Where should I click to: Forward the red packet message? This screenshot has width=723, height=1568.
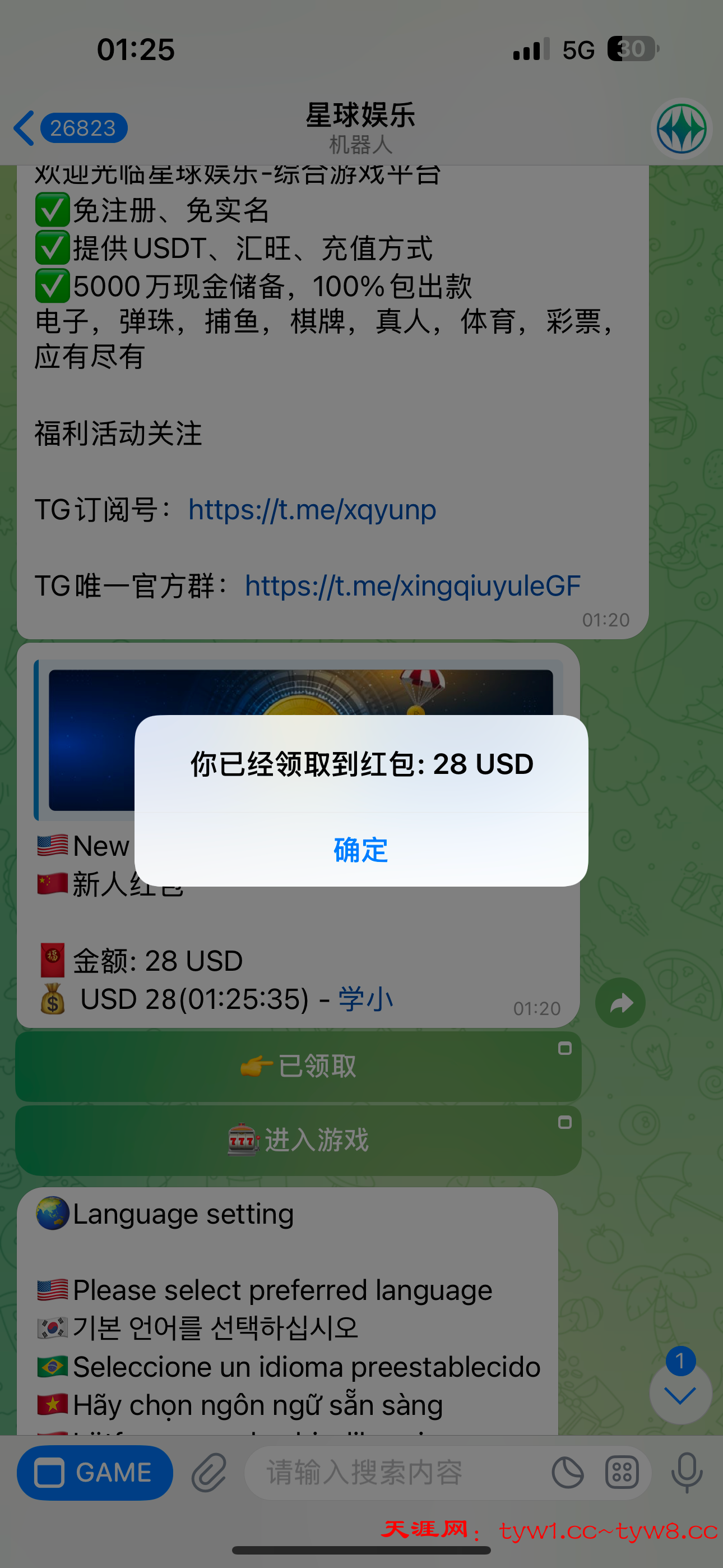620,1003
